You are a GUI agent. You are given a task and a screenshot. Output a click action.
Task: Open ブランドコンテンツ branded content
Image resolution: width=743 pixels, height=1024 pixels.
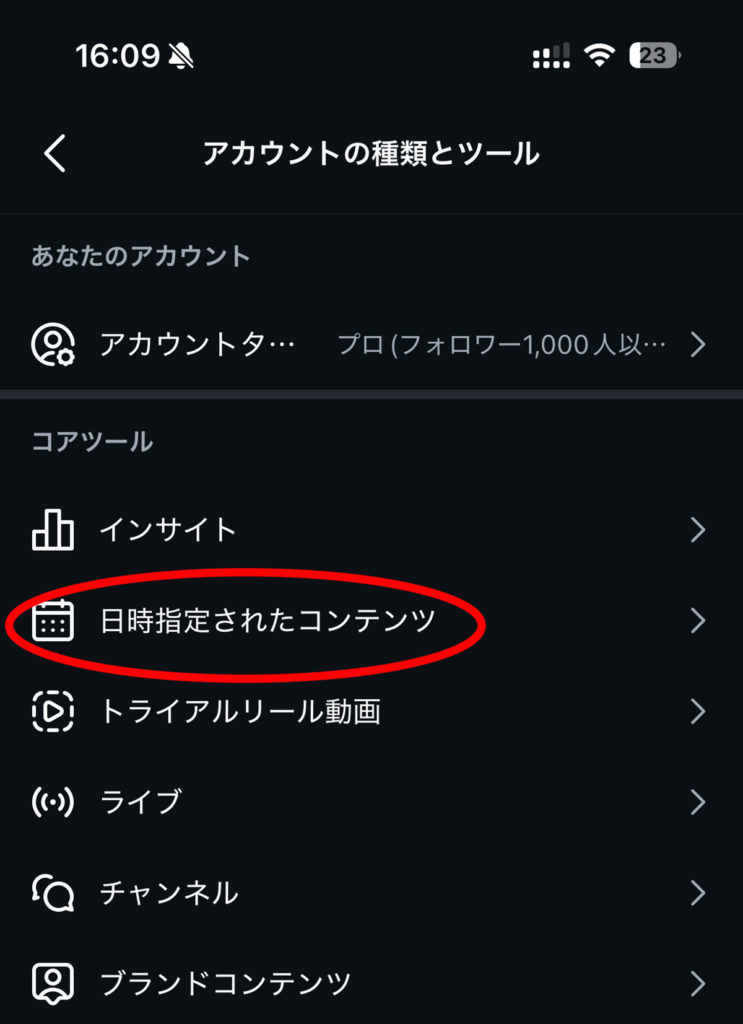370,983
